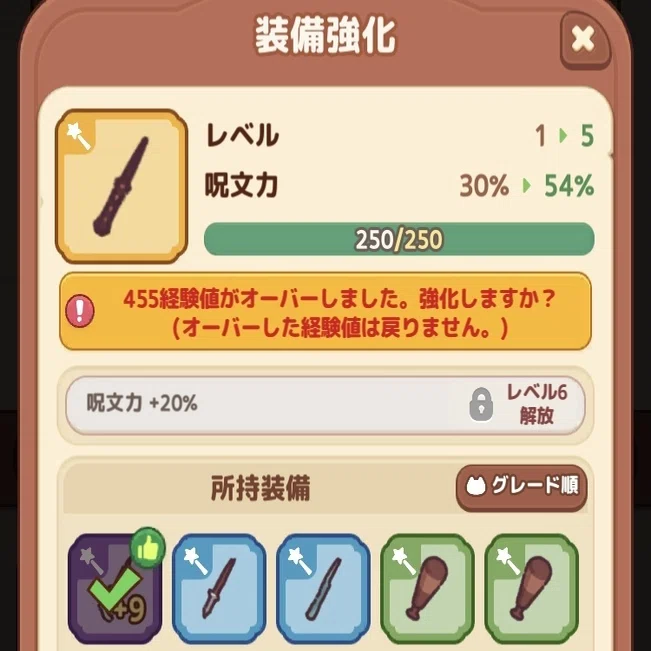Viewport: 651px width, 651px height.
Task: Open the グレード順 sort option
Action: pos(522,487)
